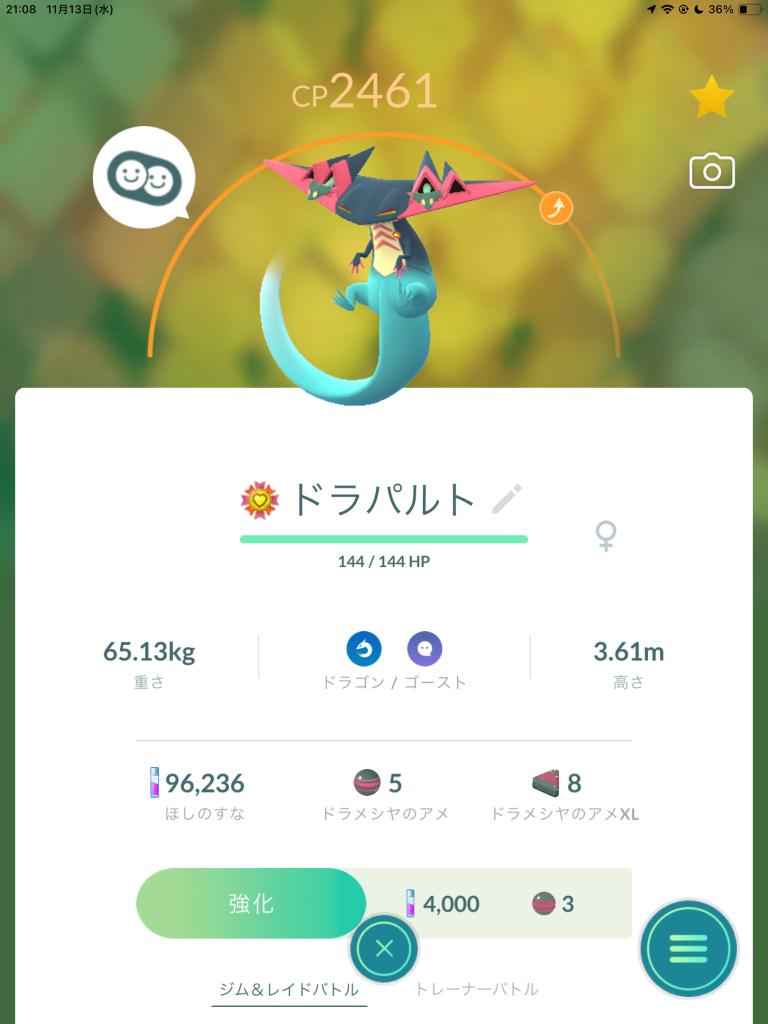Image resolution: width=768 pixels, height=1024 pixels.
Task: Switch to the トレーナーバトル tab
Action: (x=476, y=989)
